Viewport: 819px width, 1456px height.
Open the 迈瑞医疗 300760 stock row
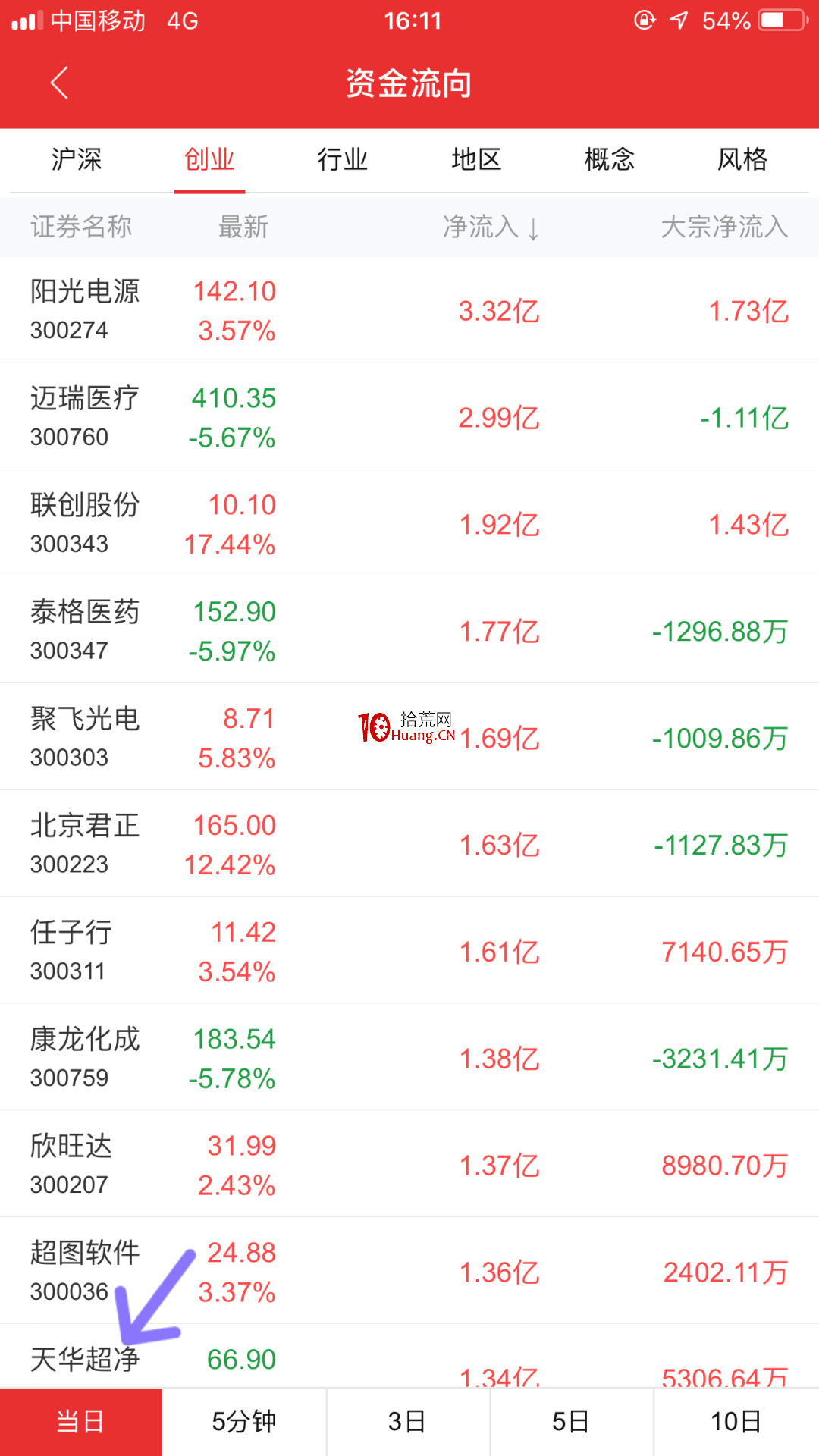[409, 416]
